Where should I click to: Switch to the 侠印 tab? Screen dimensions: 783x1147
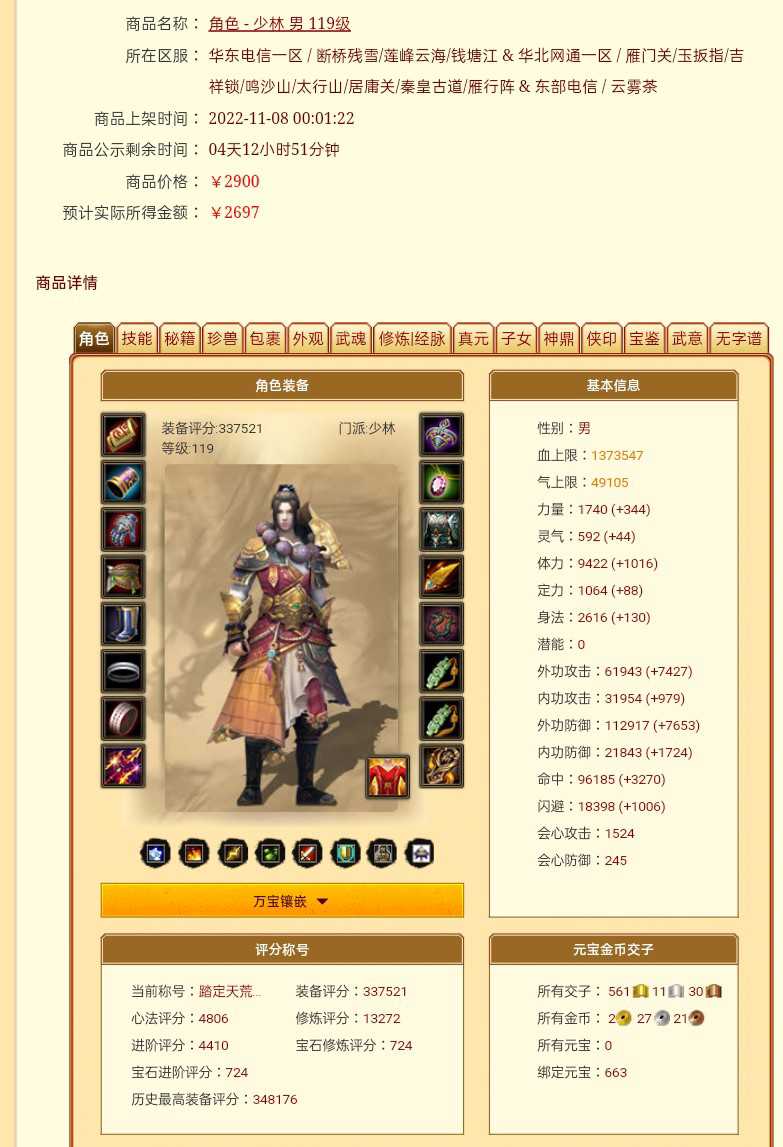point(602,338)
